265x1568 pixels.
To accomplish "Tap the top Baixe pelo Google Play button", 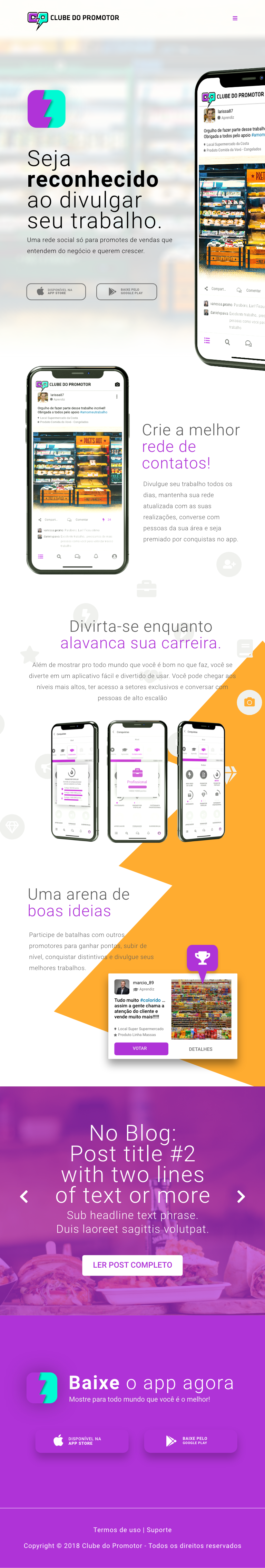I will 126,291.
